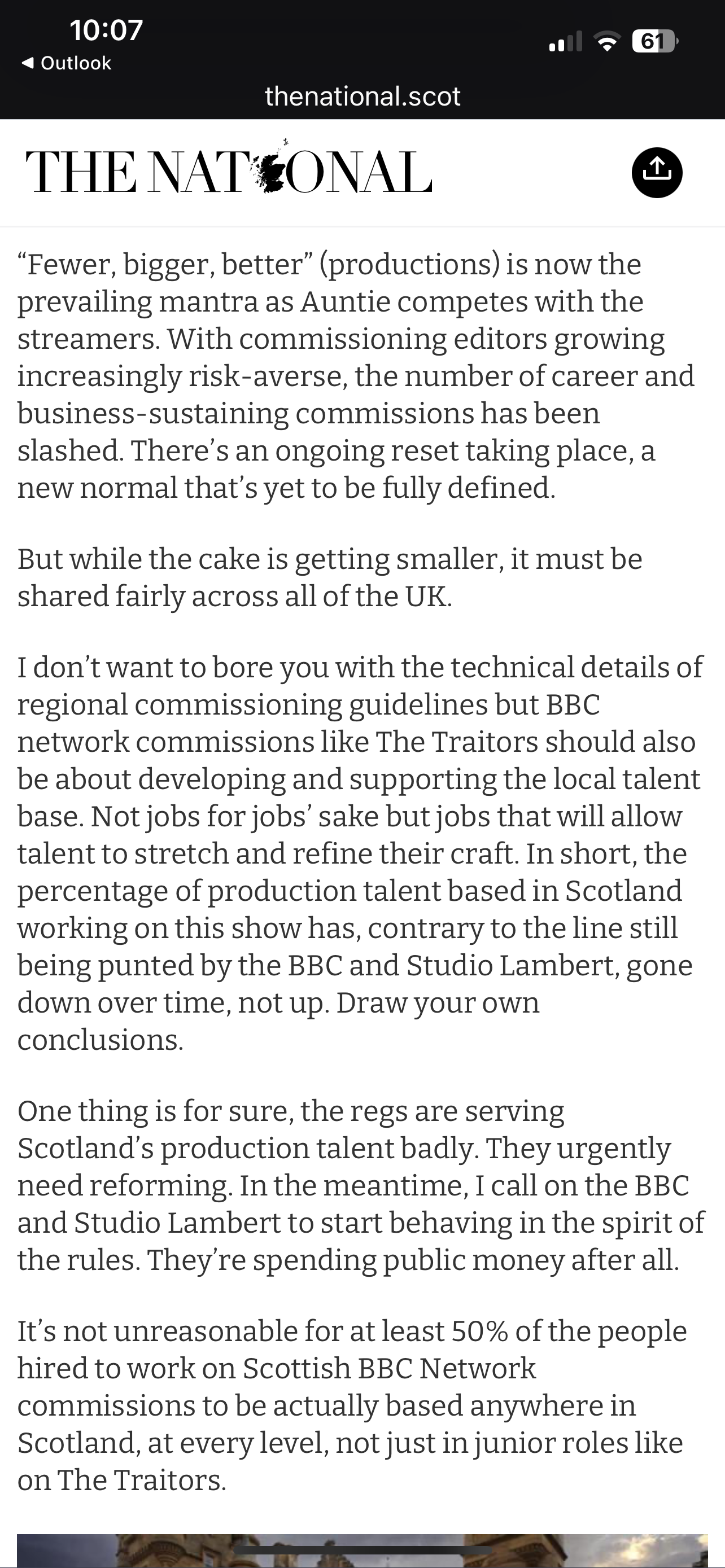
Task: Tap the thenational.scot address bar
Action: (x=362, y=96)
